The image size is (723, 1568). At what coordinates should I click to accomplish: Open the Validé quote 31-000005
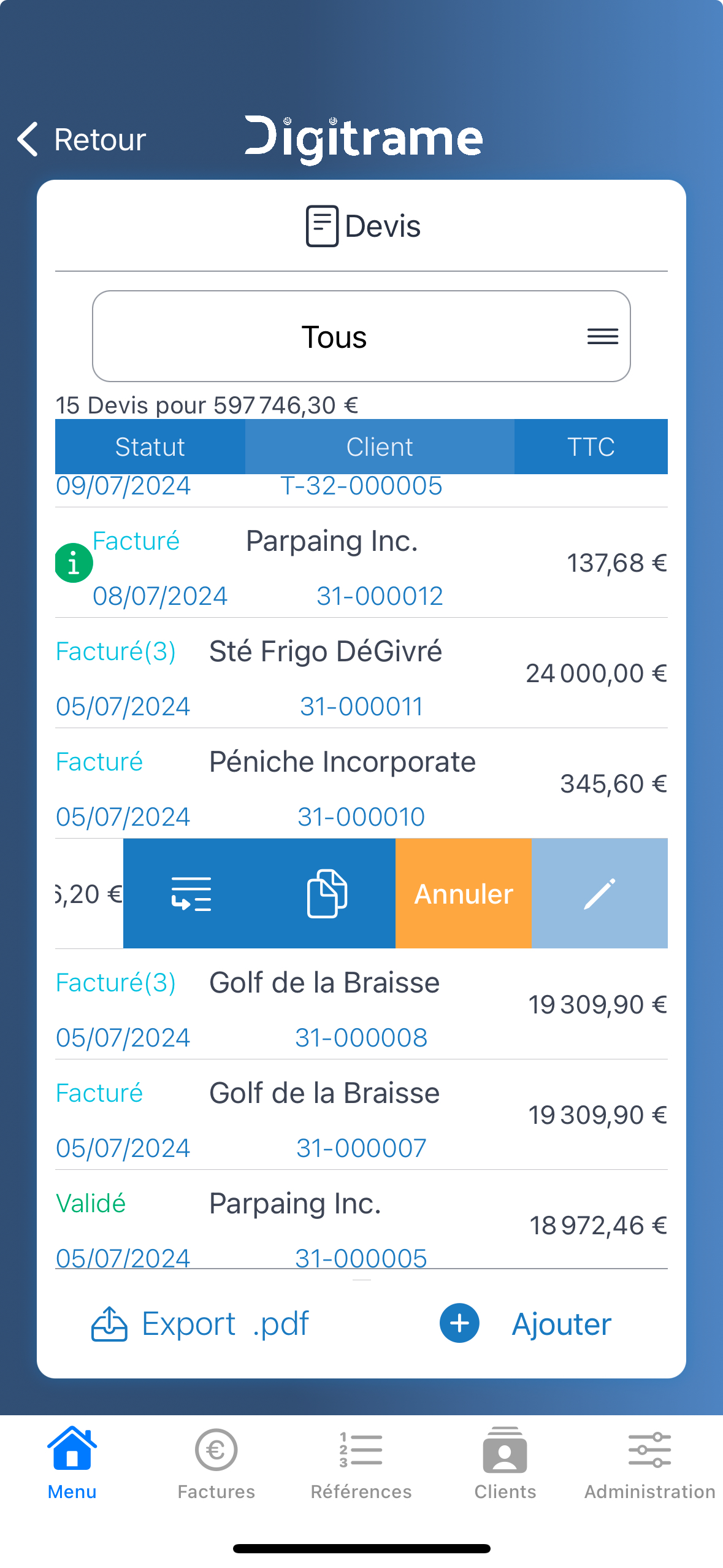[361, 1220]
